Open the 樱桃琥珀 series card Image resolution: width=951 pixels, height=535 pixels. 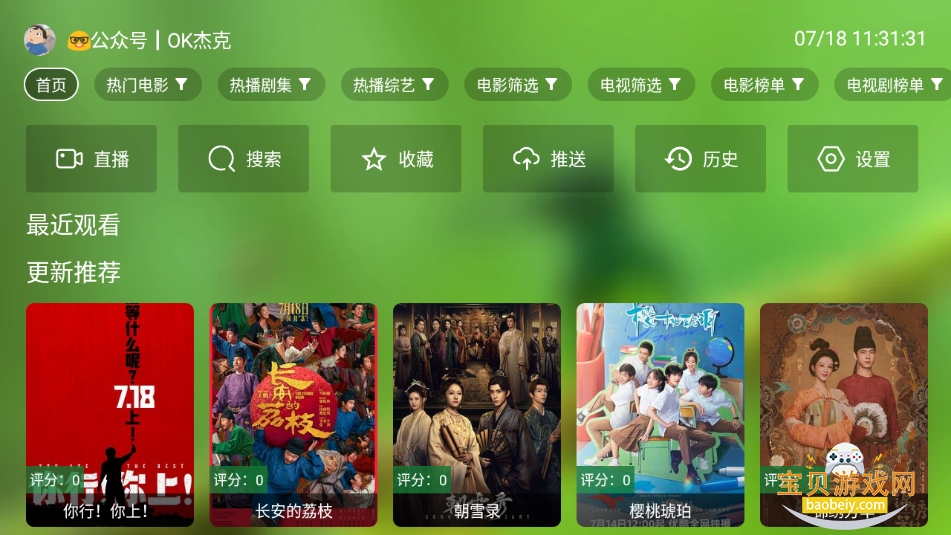(x=660, y=415)
